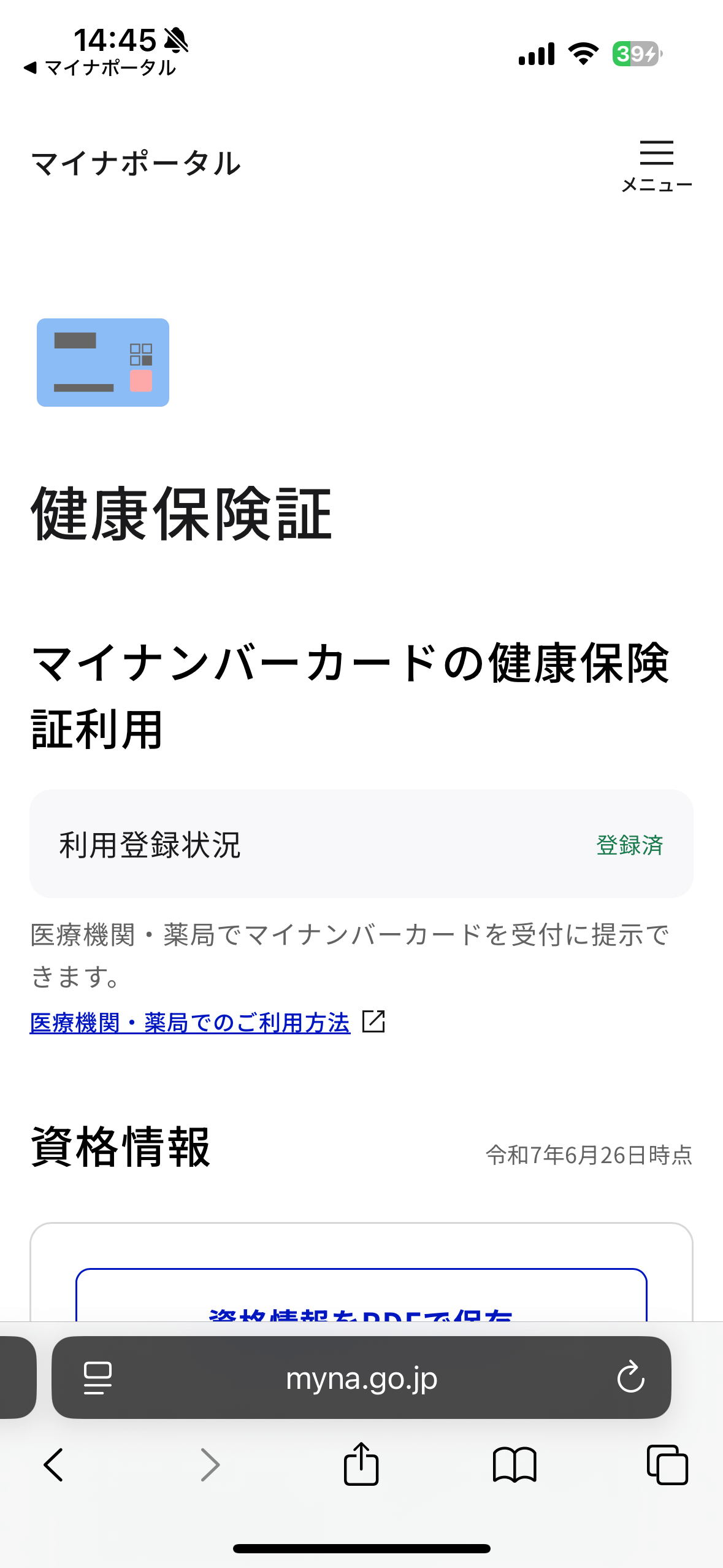Open 医療機関・薬局でのご利用方法 link
723x1568 pixels.
point(190,1023)
